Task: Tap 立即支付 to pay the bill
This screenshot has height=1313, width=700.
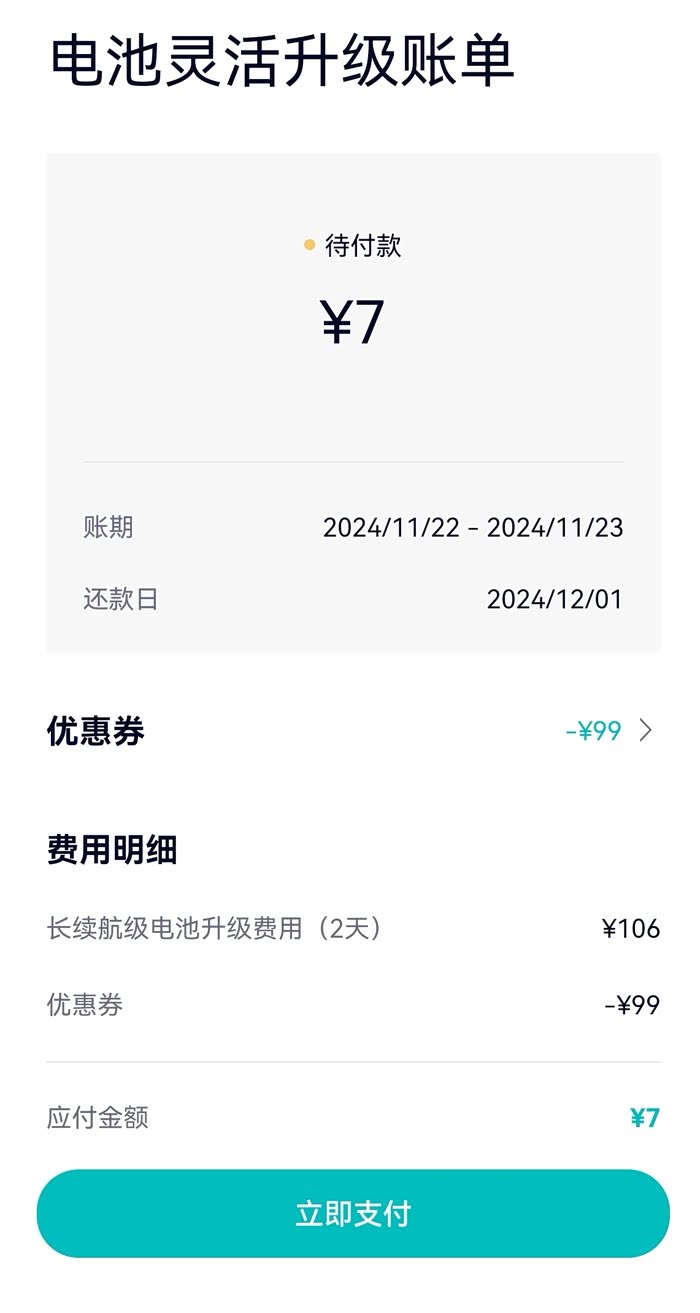Action: 352,1213
